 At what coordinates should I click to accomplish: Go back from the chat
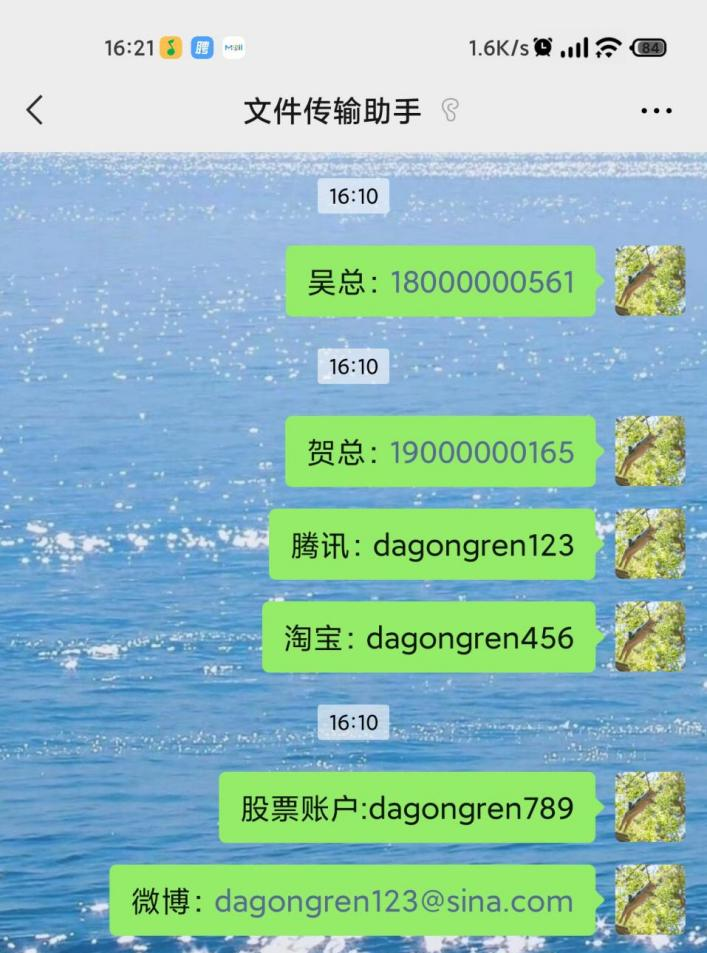click(x=35, y=110)
